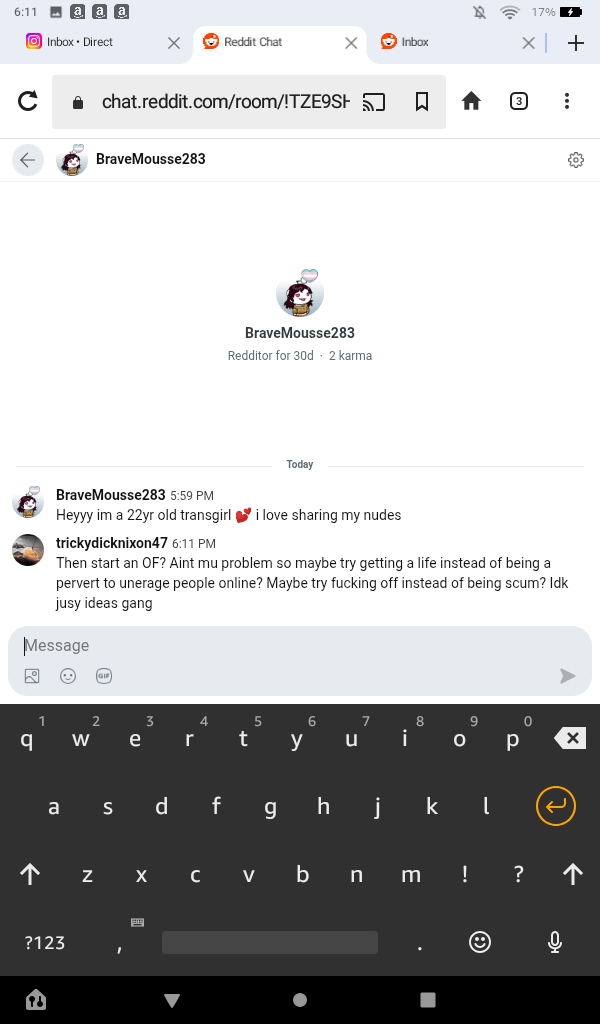Bookmark this page
The height and width of the screenshot is (1024, 600).
[422, 102]
